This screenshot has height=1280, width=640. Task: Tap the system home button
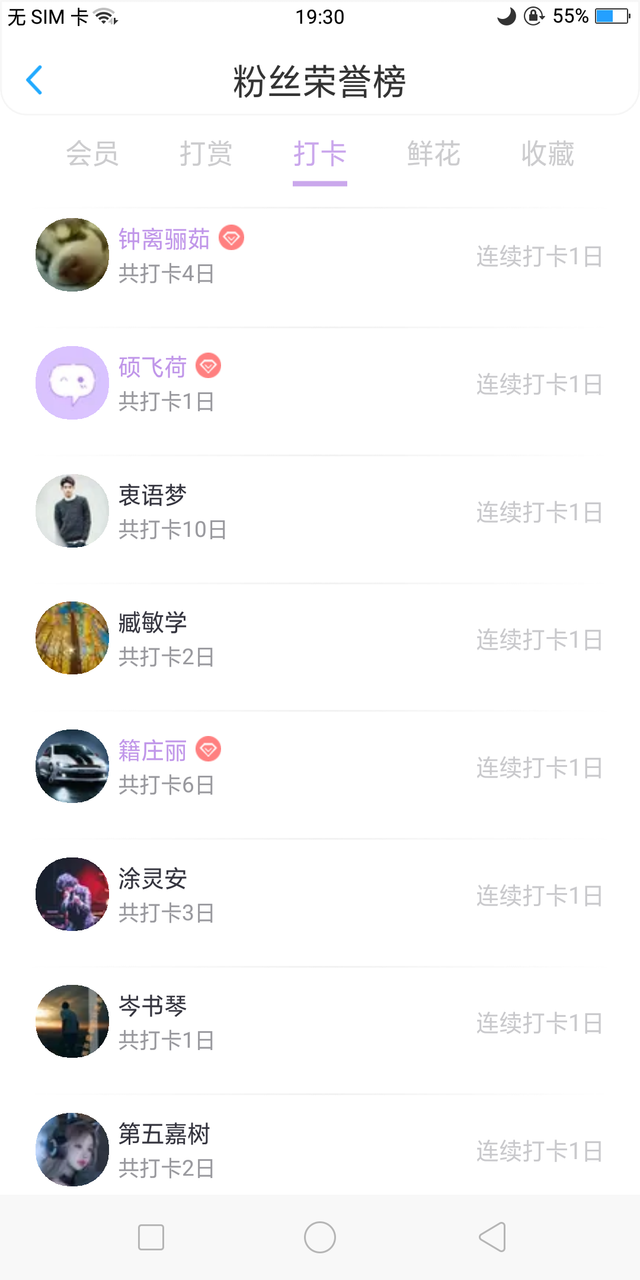pyautogui.click(x=320, y=1237)
